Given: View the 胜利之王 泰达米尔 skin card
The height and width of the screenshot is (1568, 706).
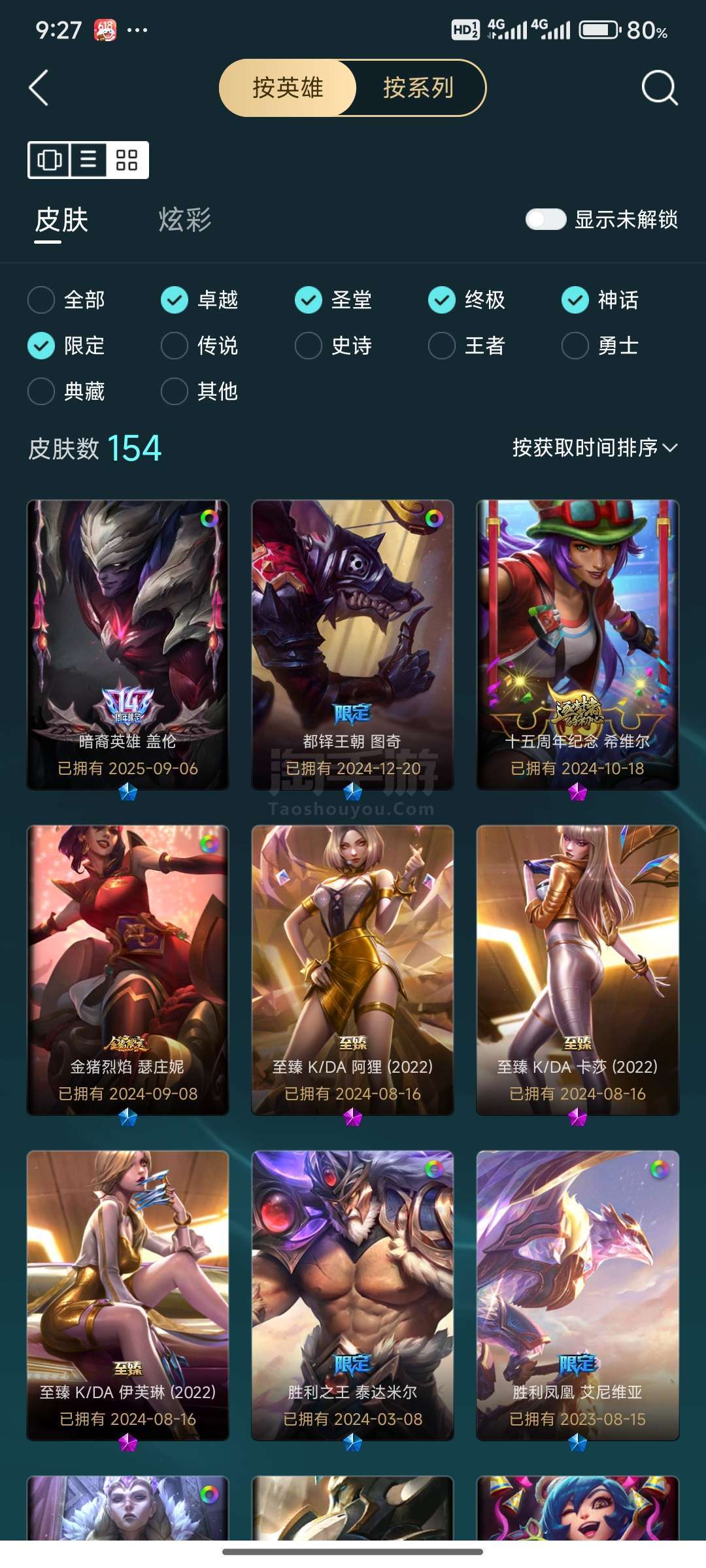Looking at the screenshot, I should click(352, 1296).
